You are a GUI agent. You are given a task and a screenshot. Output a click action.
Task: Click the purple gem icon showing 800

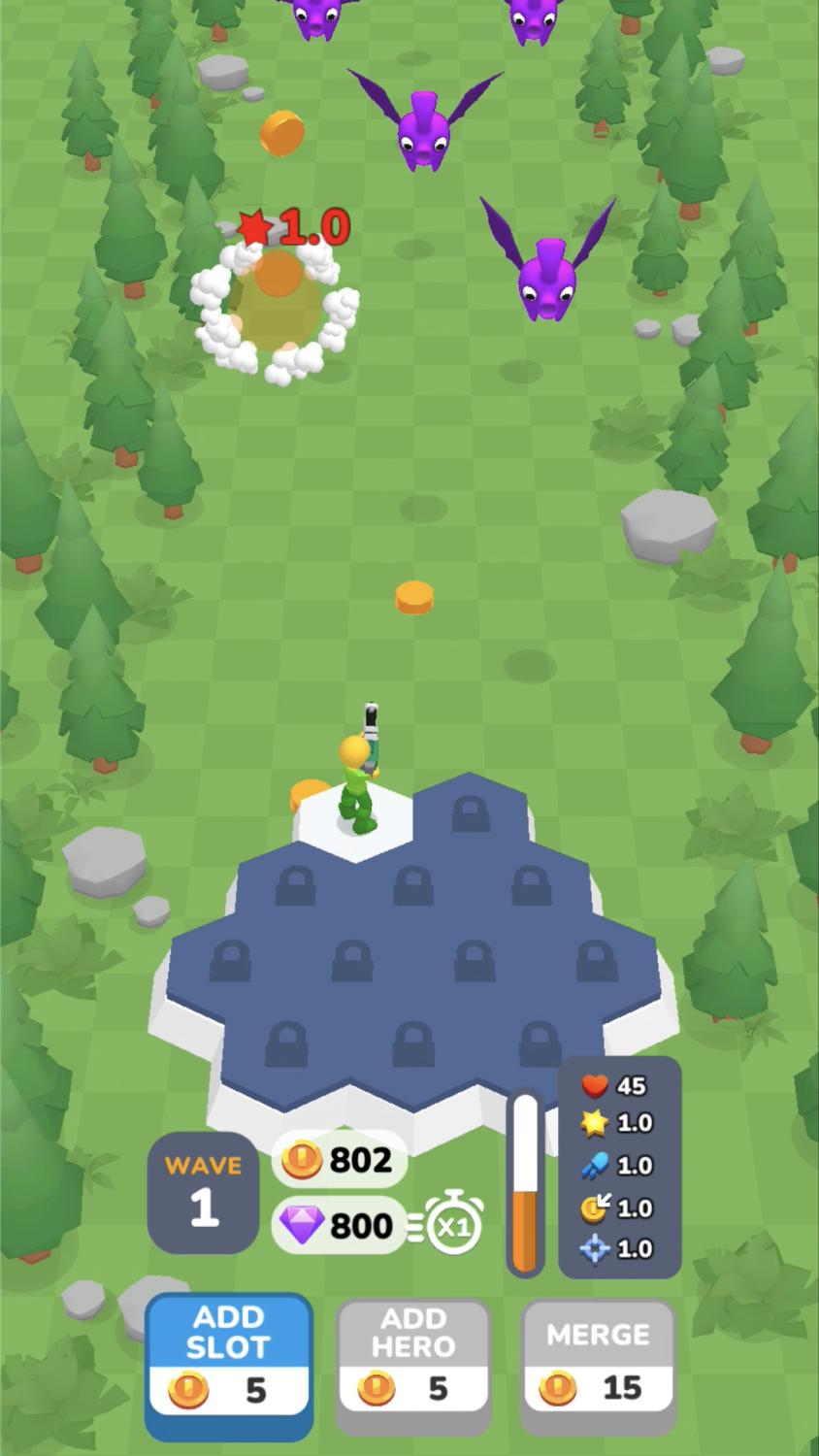(x=302, y=1225)
